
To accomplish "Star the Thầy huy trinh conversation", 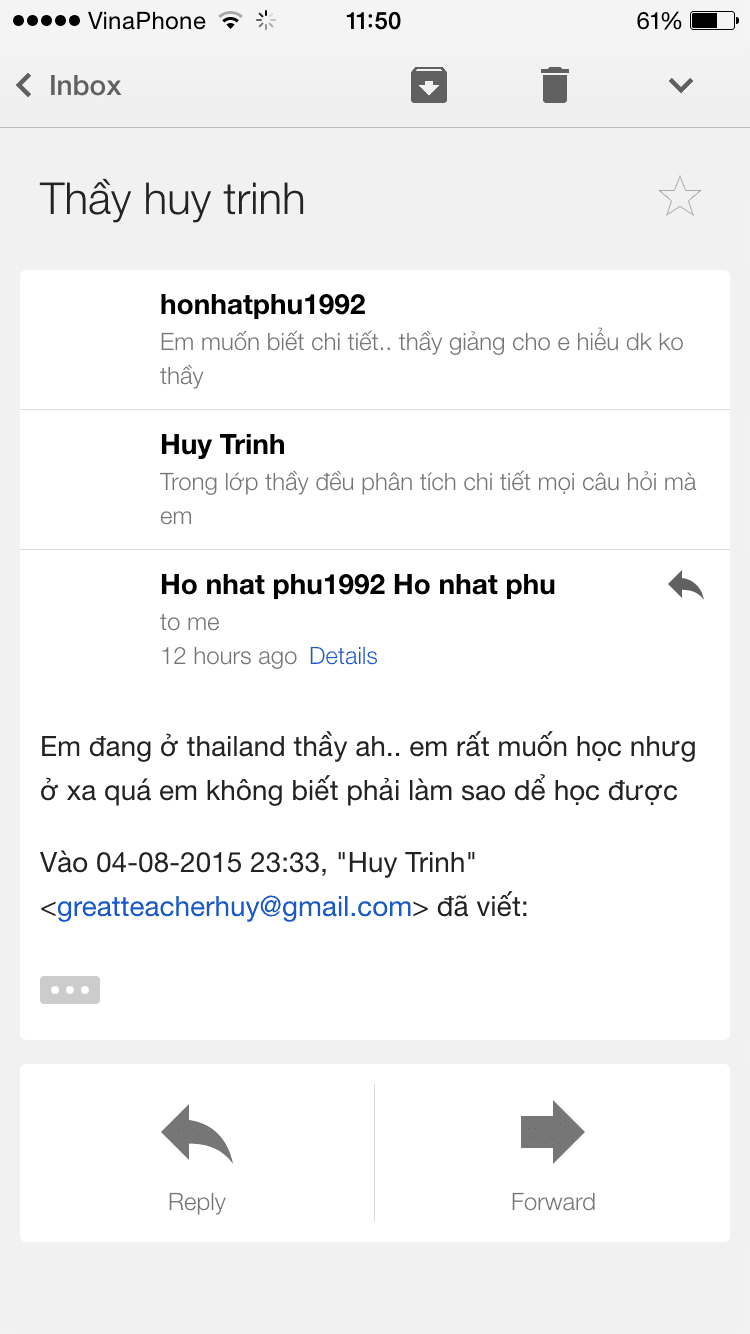I will pos(680,197).
